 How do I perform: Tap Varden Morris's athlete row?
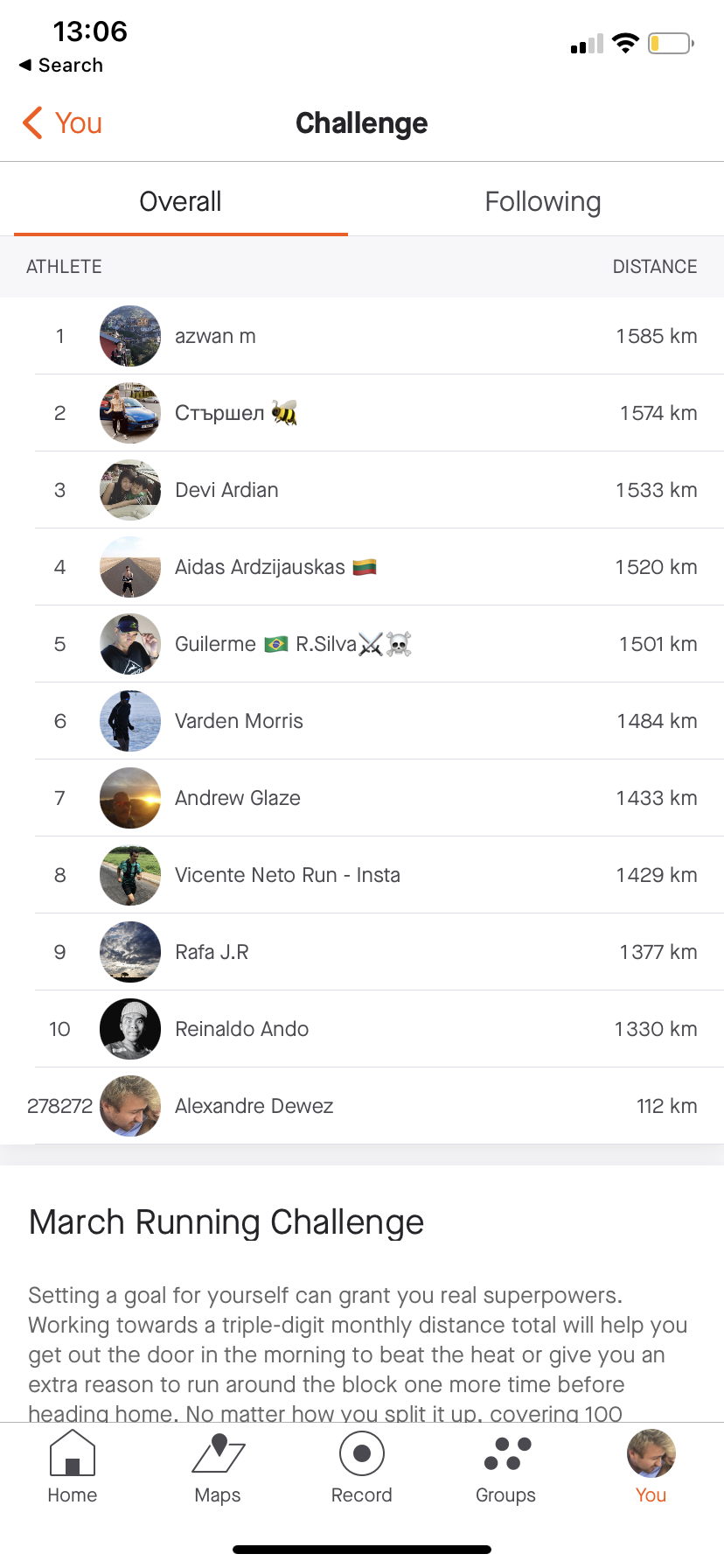coord(362,721)
